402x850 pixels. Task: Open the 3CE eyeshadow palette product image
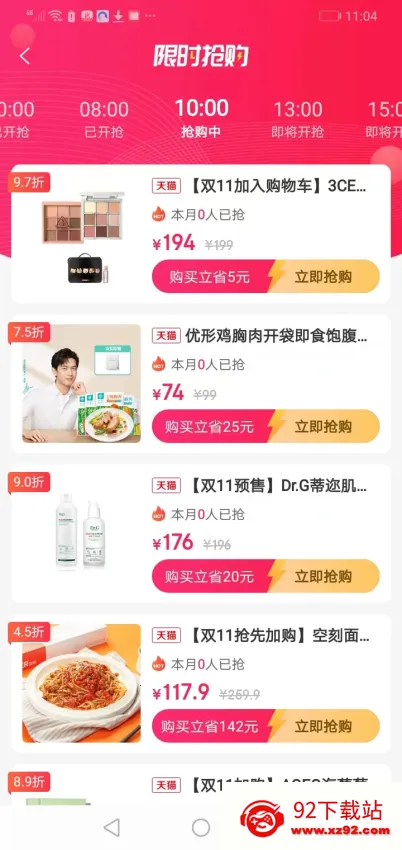81,234
